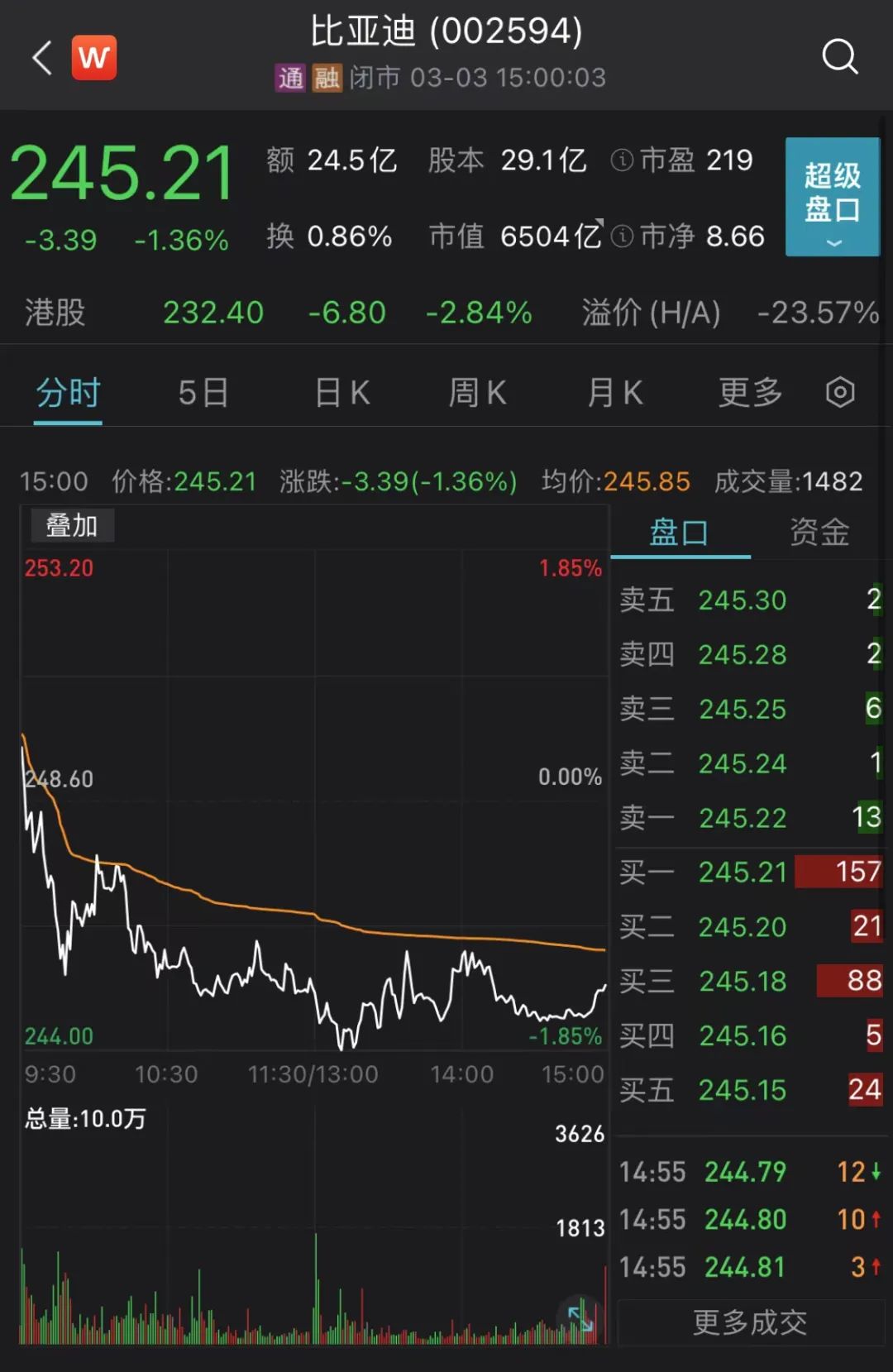Tap the red W app icon
Viewport: 893px width, 1372px height.
[x=94, y=58]
